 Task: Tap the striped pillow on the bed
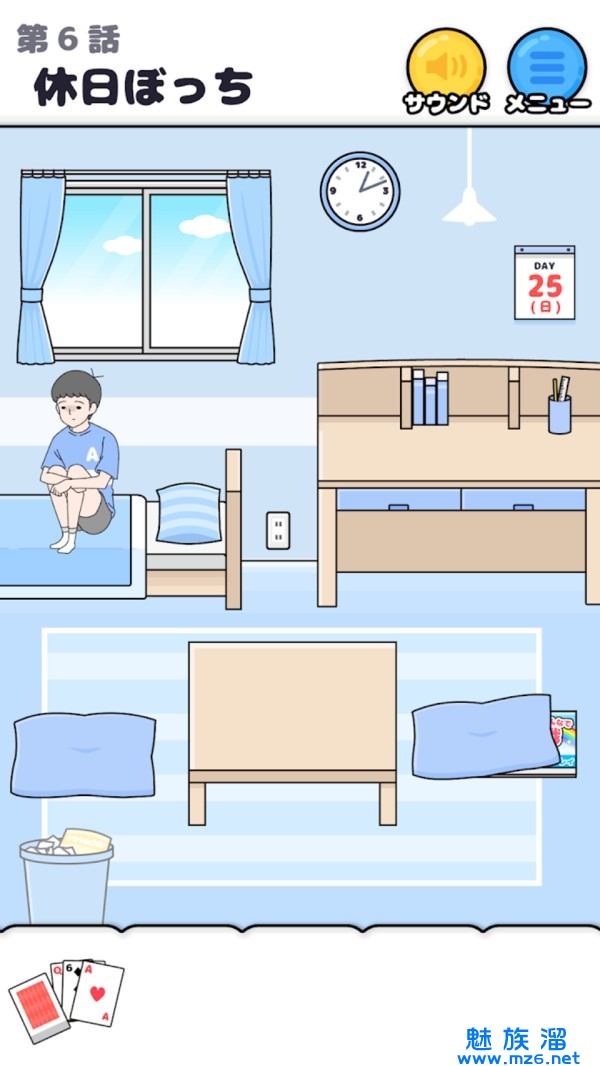pos(189,513)
